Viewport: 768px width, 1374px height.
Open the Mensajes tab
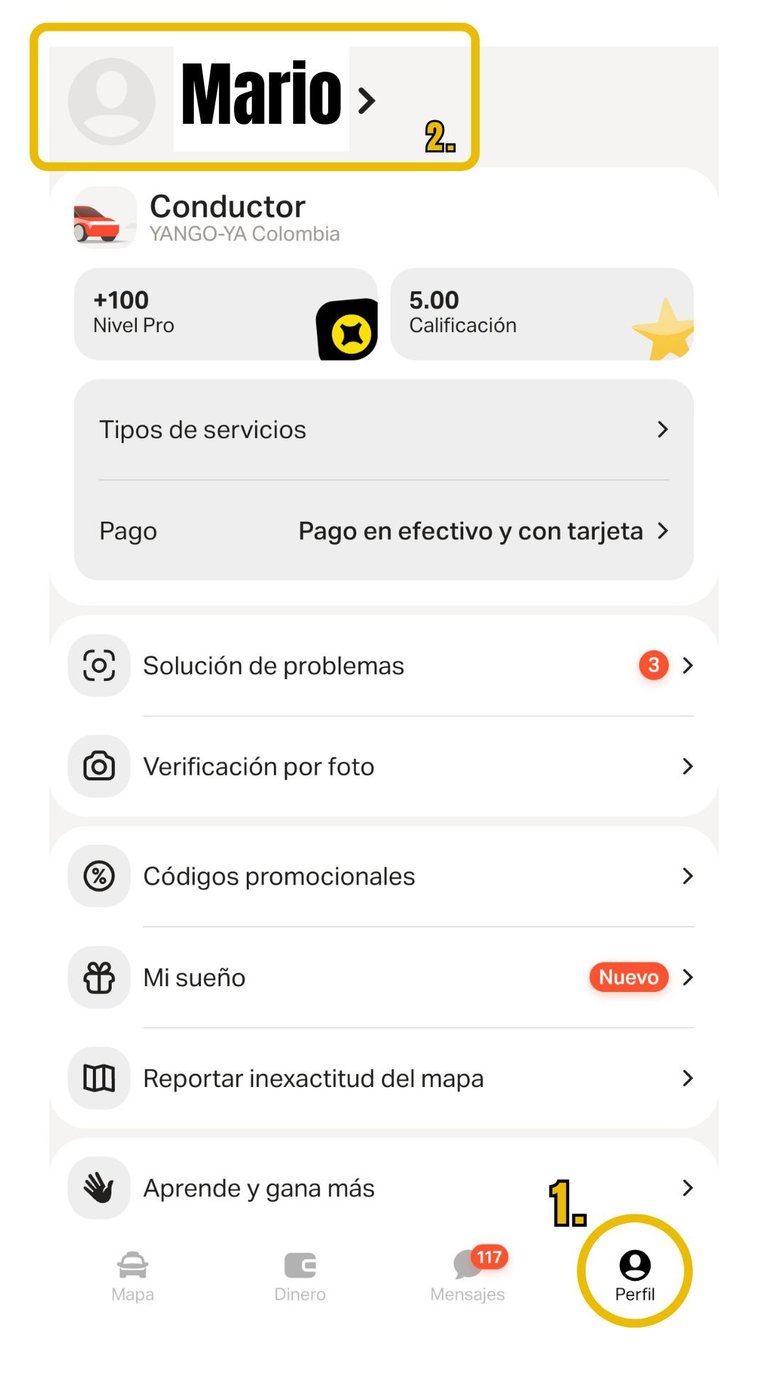(468, 1276)
